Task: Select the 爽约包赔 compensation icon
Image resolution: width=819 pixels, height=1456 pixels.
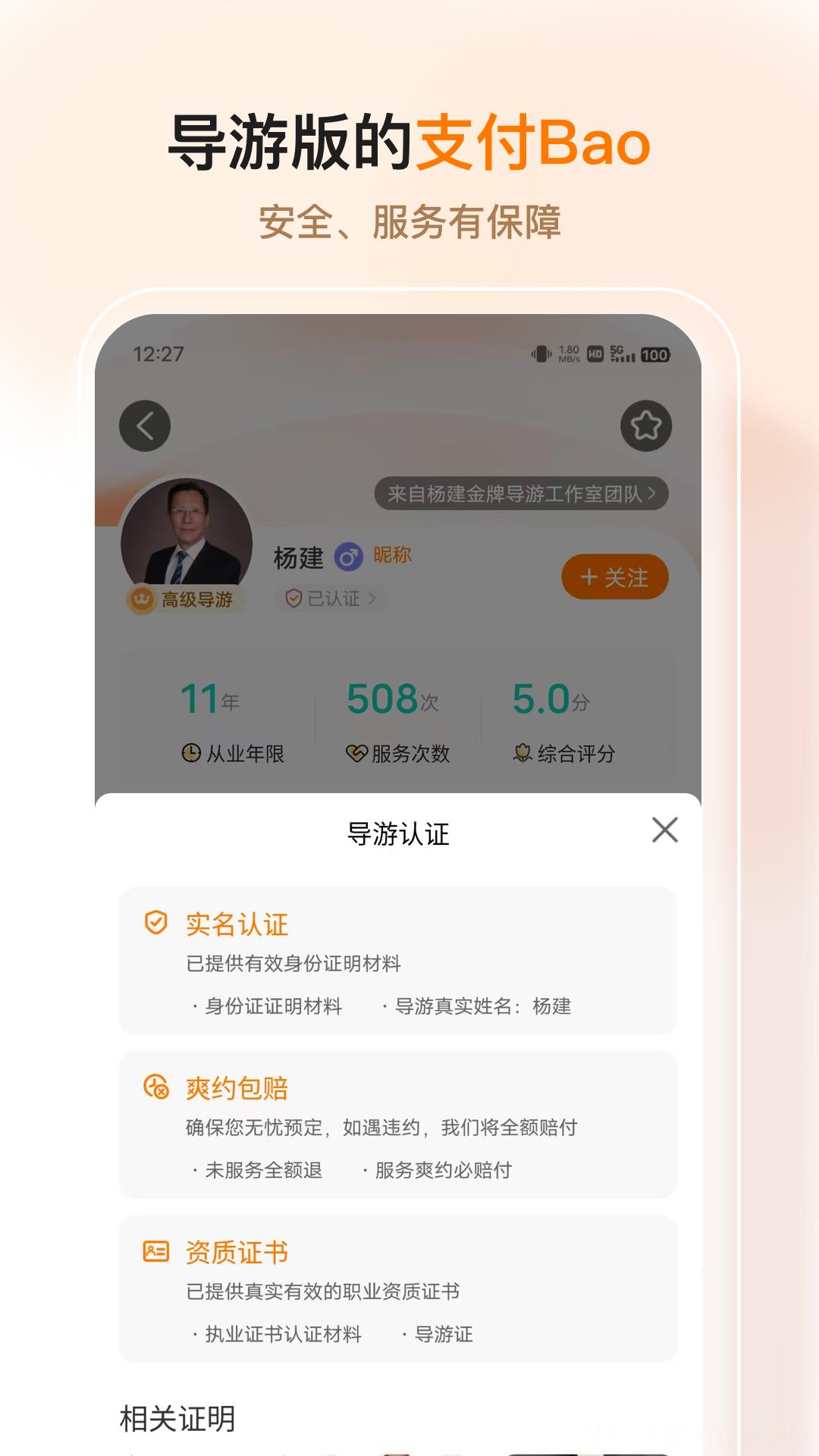Action: (x=153, y=1087)
